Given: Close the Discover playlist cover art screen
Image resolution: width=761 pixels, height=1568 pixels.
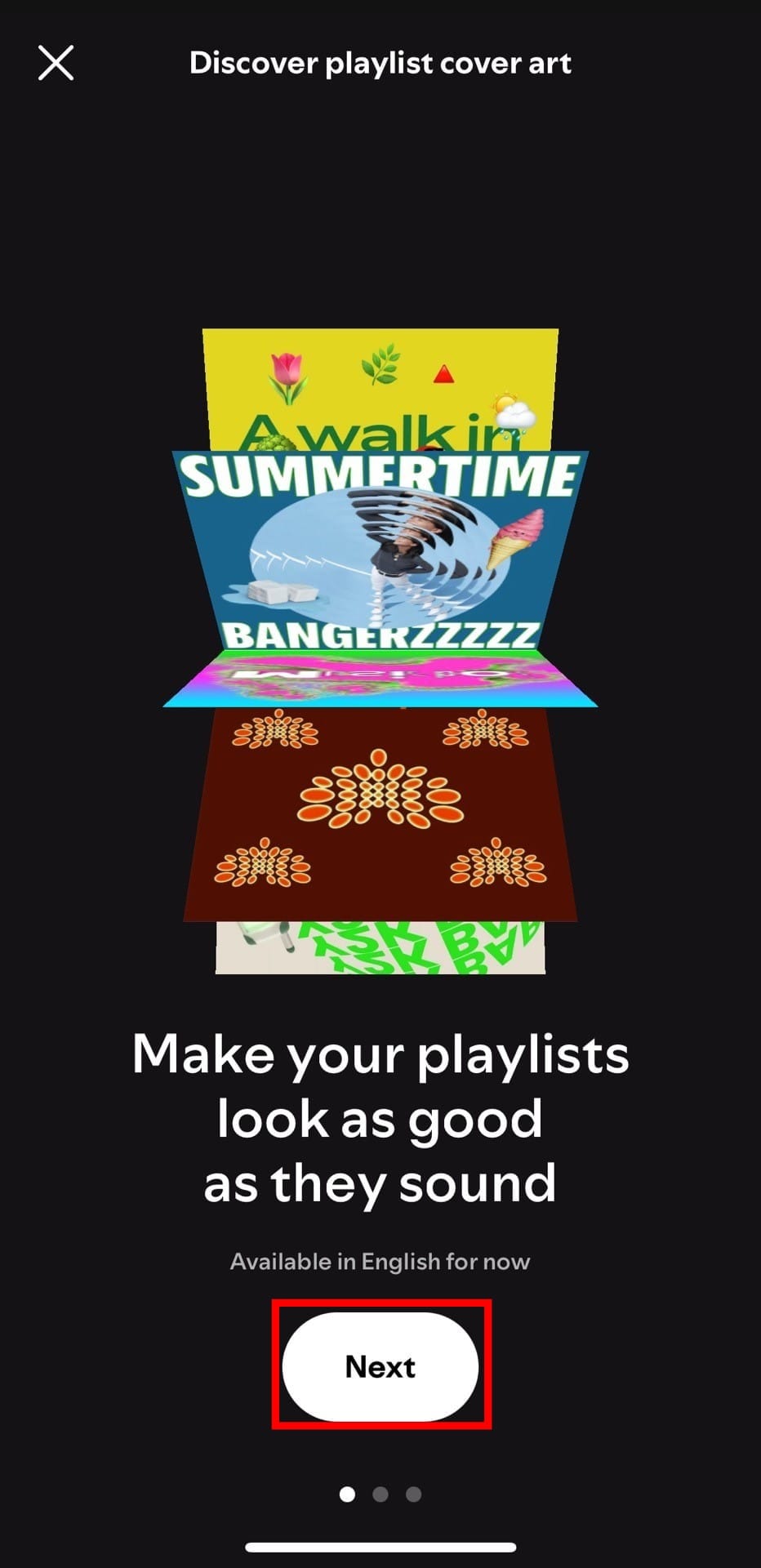Looking at the screenshot, I should point(56,63).
